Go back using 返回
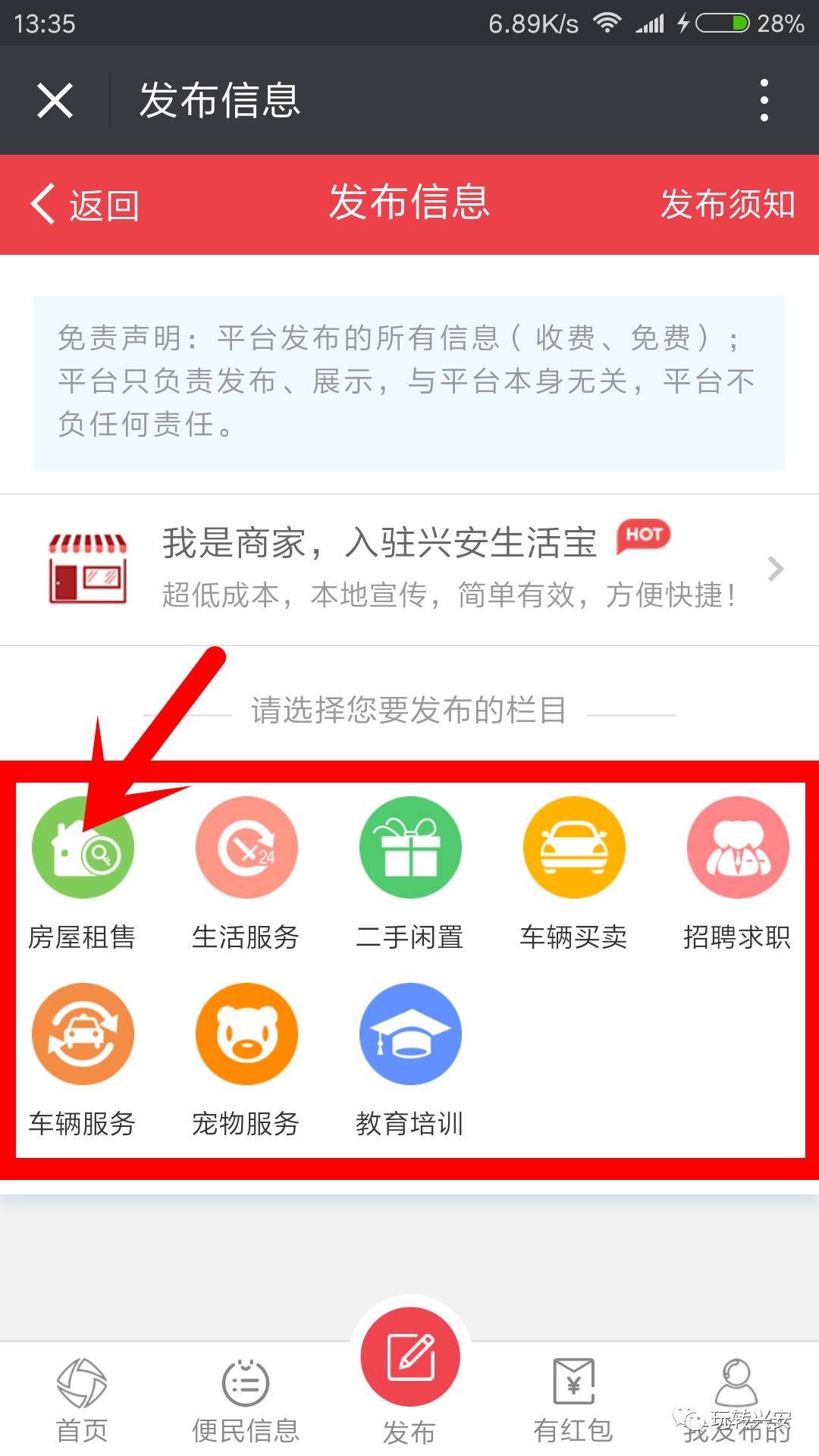The width and height of the screenshot is (819, 1456). pyautogui.click(x=84, y=205)
